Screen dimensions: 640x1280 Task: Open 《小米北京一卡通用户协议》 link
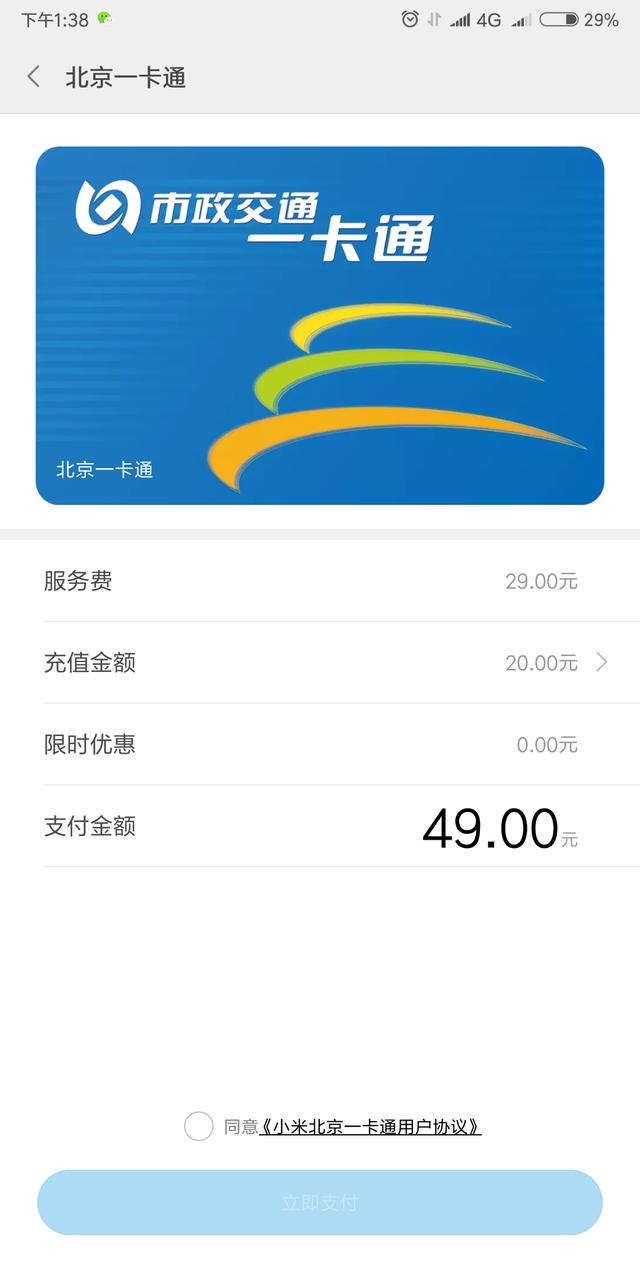[x=370, y=1127]
